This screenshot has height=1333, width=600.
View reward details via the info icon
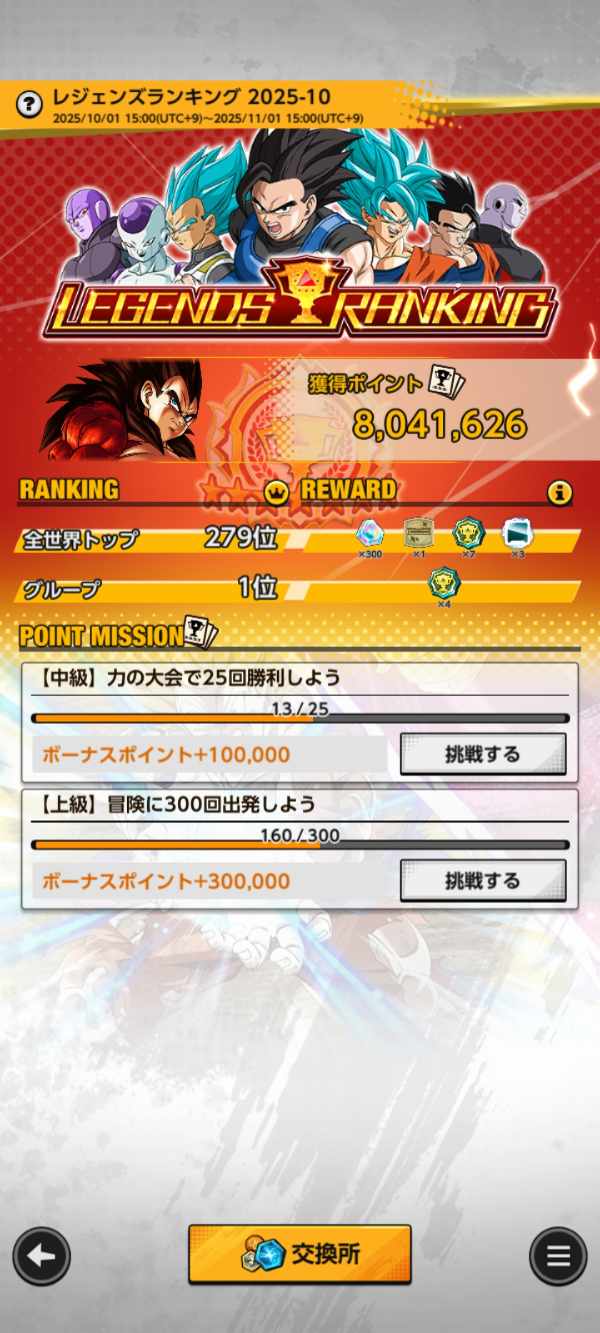(x=560, y=492)
